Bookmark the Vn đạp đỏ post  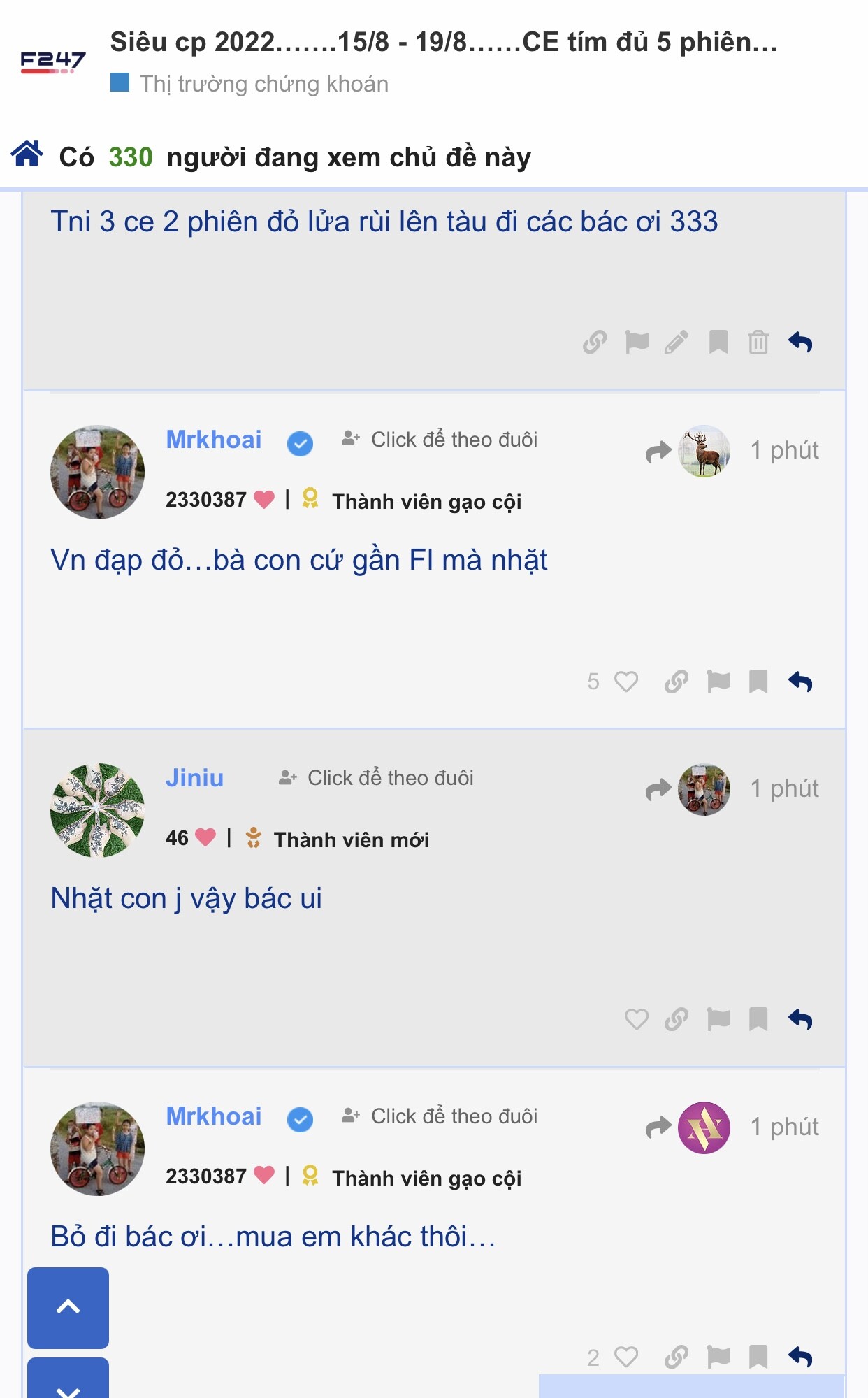(x=758, y=682)
